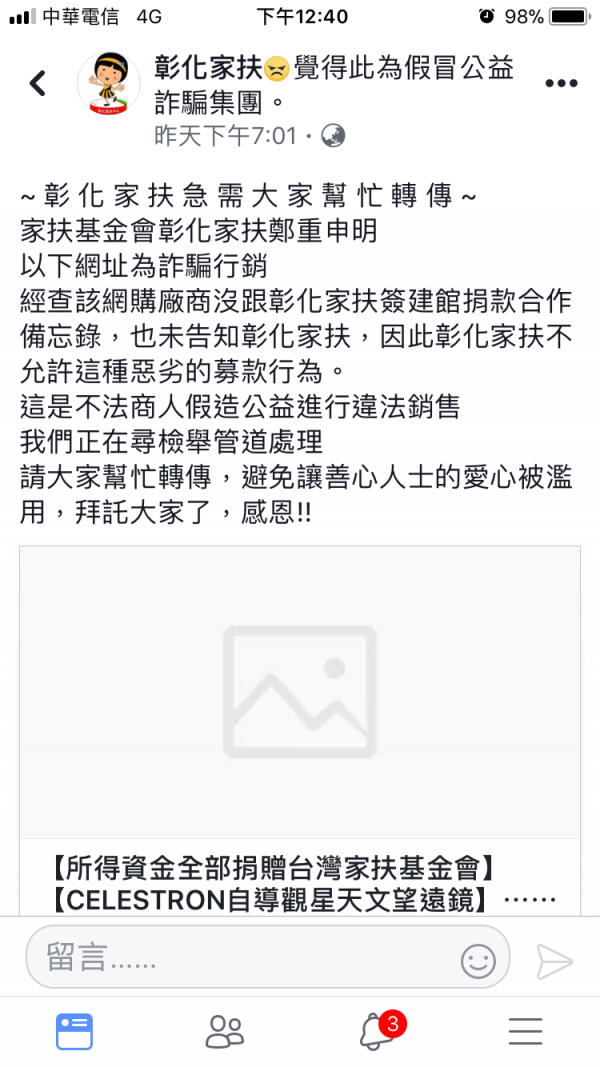Open 彰化家扶 profile picture
Viewport: 600px width, 1067px height.
(x=108, y=85)
